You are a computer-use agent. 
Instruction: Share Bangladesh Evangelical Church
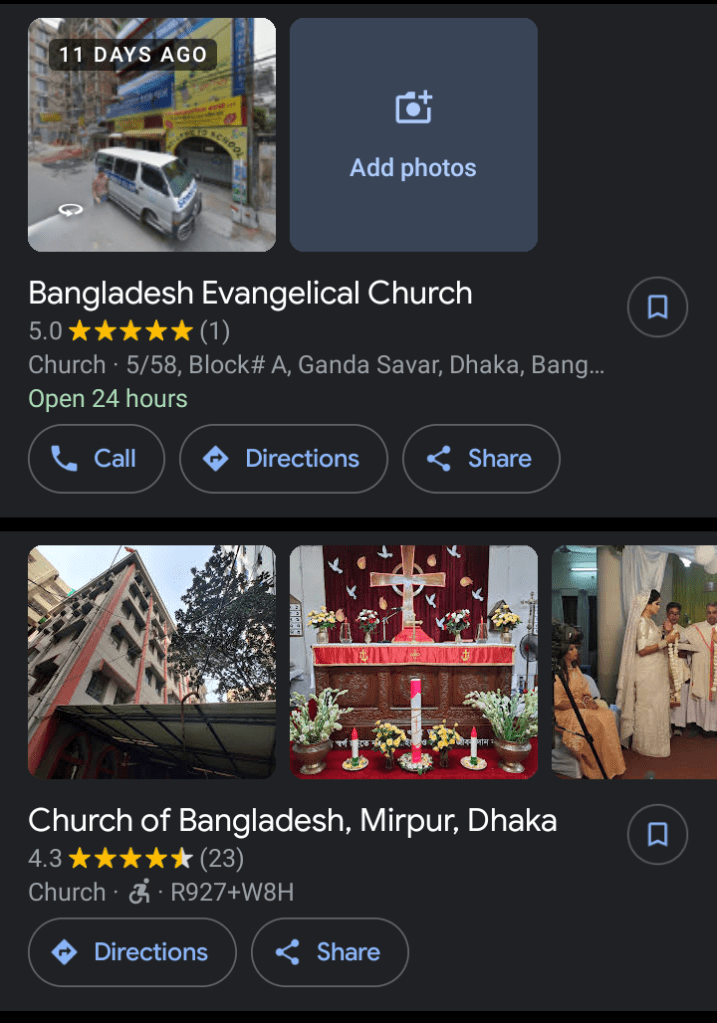coord(481,459)
